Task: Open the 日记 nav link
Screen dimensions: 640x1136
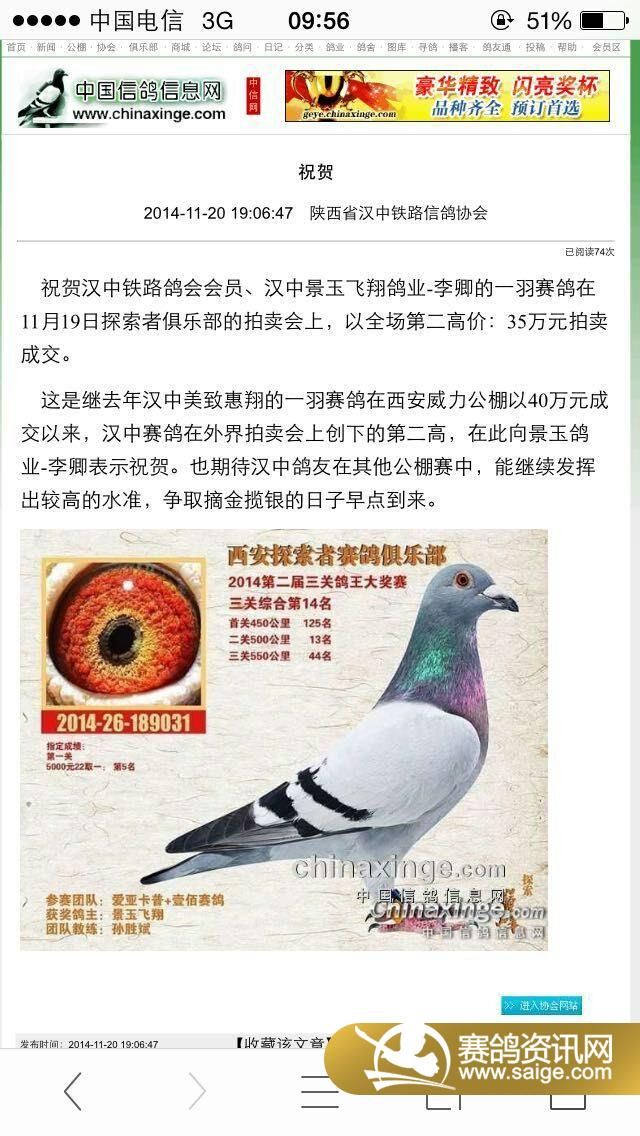Action: (273, 47)
